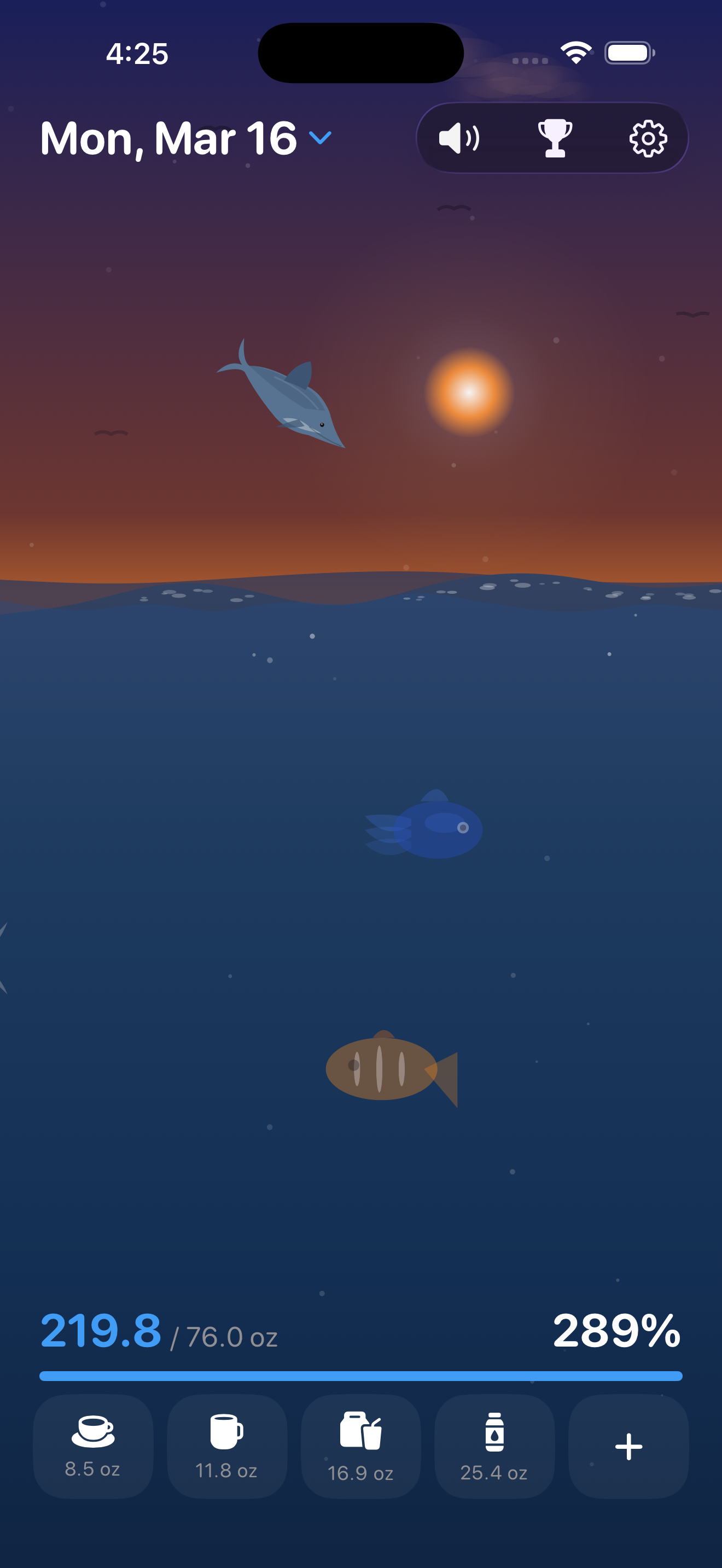Log the 16.9 oz takeaway cup
722x1568 pixels.
pyautogui.click(x=360, y=1446)
